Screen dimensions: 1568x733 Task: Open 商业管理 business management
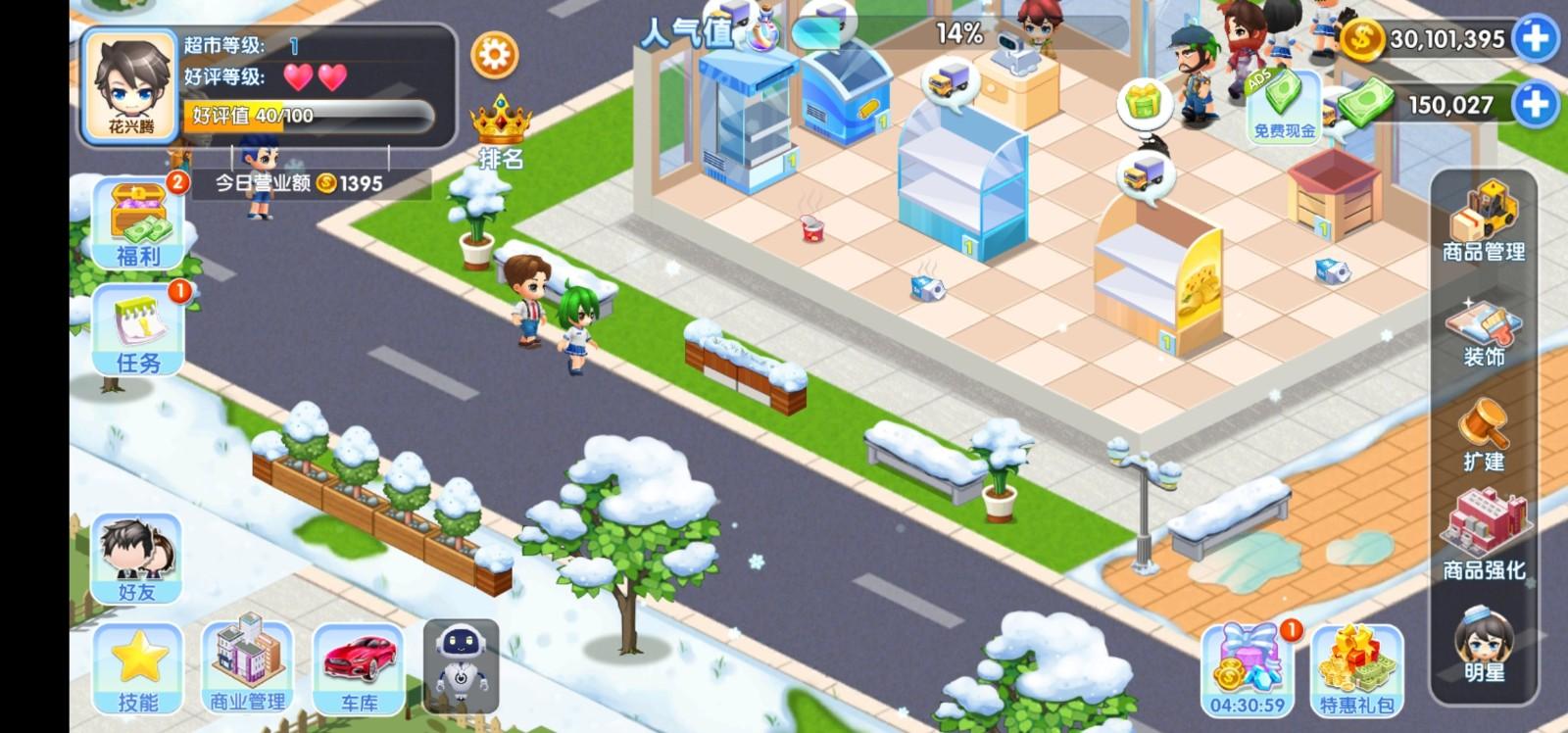pos(247,667)
